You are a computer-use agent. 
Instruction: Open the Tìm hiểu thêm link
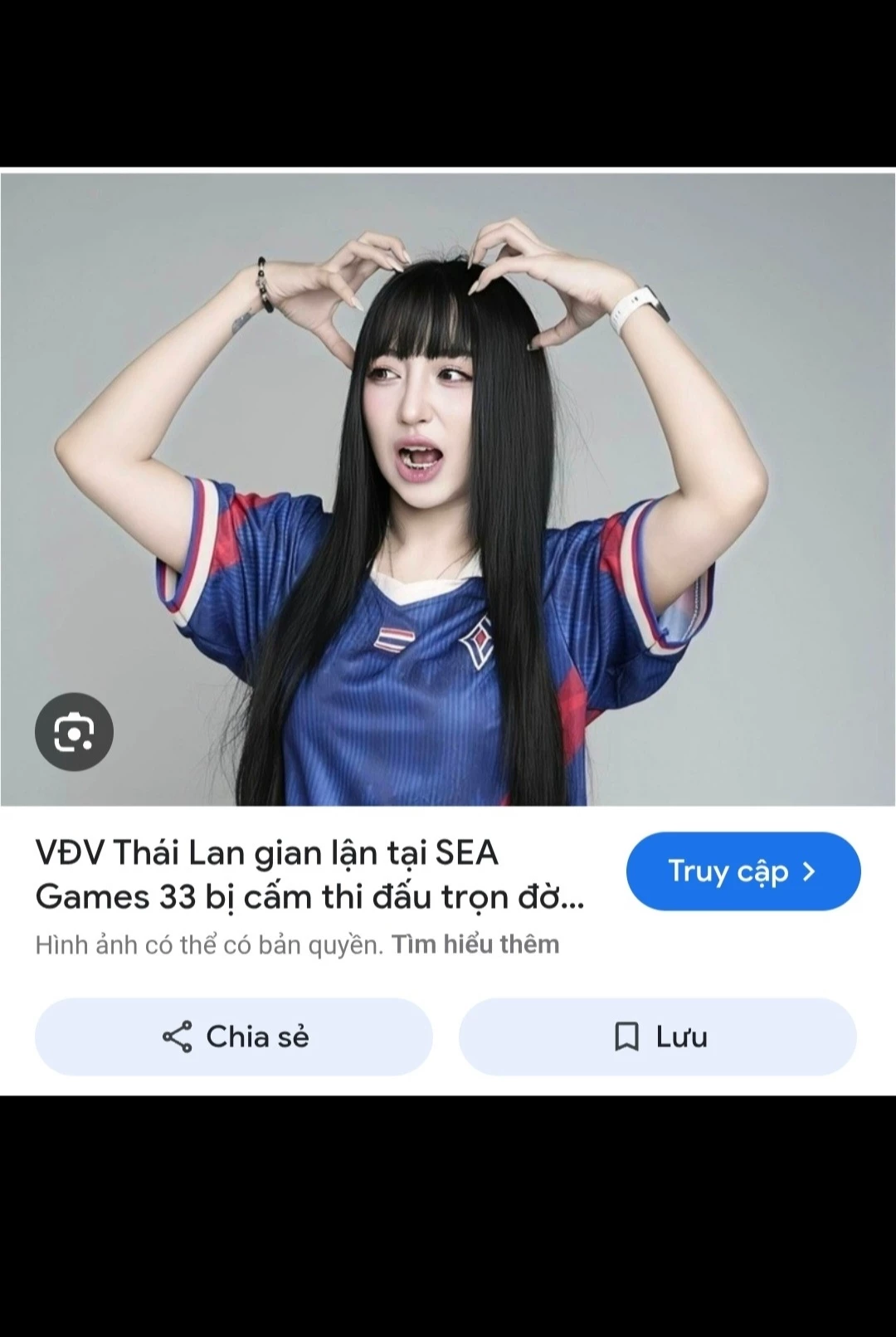pos(475,944)
